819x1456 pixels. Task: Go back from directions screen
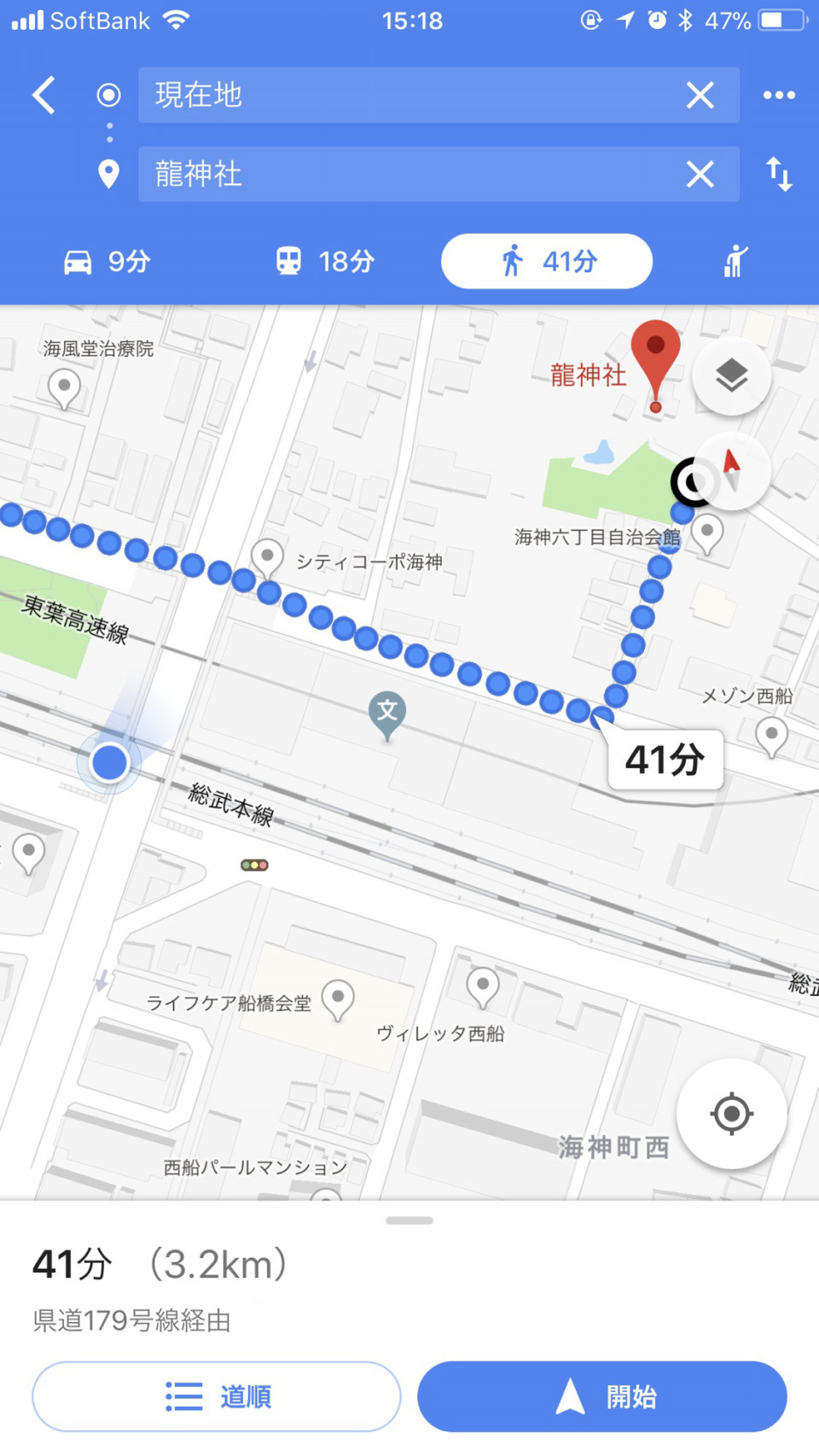(x=44, y=95)
